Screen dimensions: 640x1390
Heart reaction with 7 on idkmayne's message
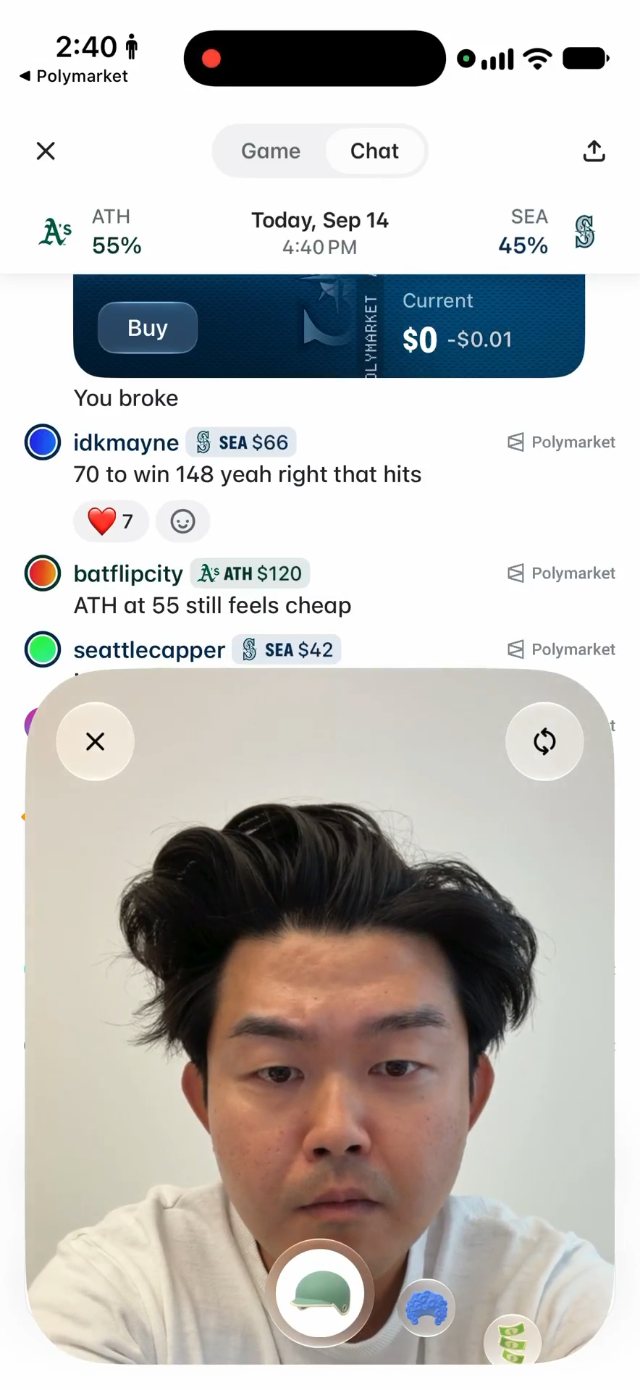110,521
